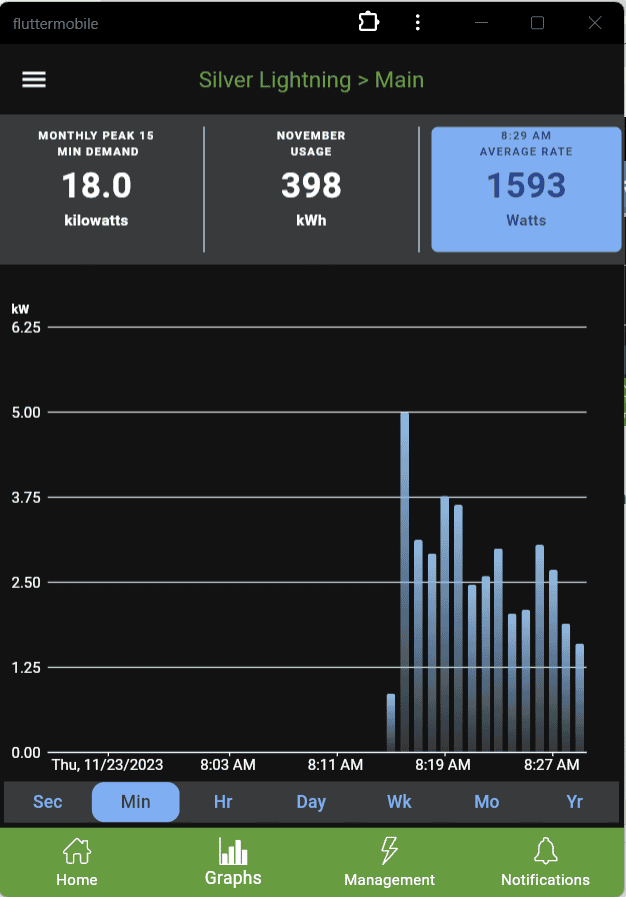Image resolution: width=626 pixels, height=897 pixels.
Task: Switch graph to Yr interval
Action: point(574,802)
